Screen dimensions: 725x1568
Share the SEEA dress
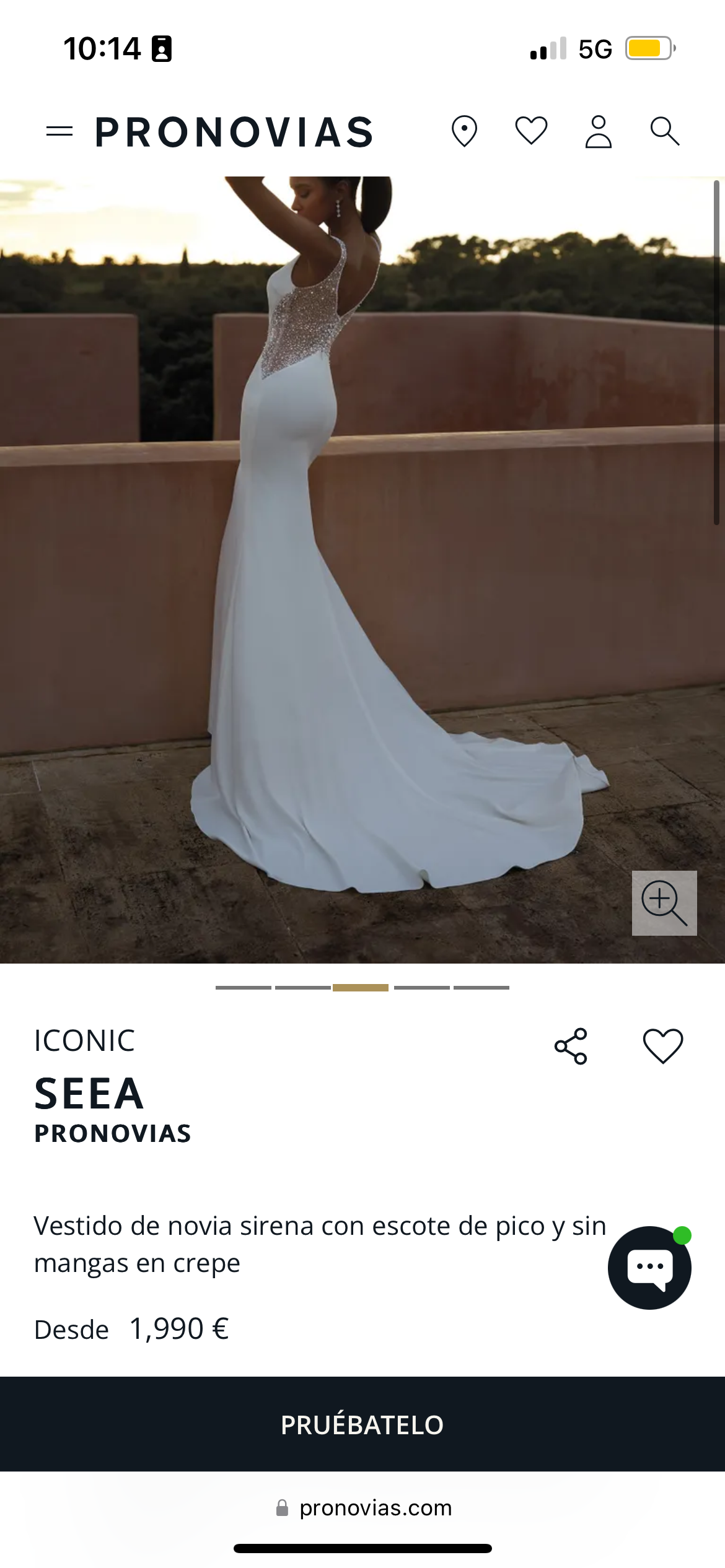coord(571,1046)
